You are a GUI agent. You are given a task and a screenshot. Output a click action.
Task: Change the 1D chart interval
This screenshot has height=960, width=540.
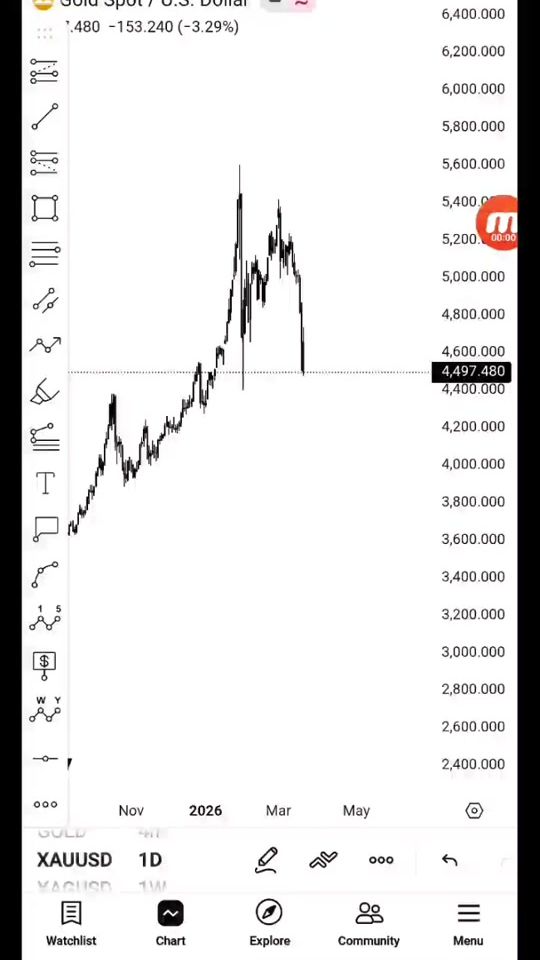tap(150, 860)
